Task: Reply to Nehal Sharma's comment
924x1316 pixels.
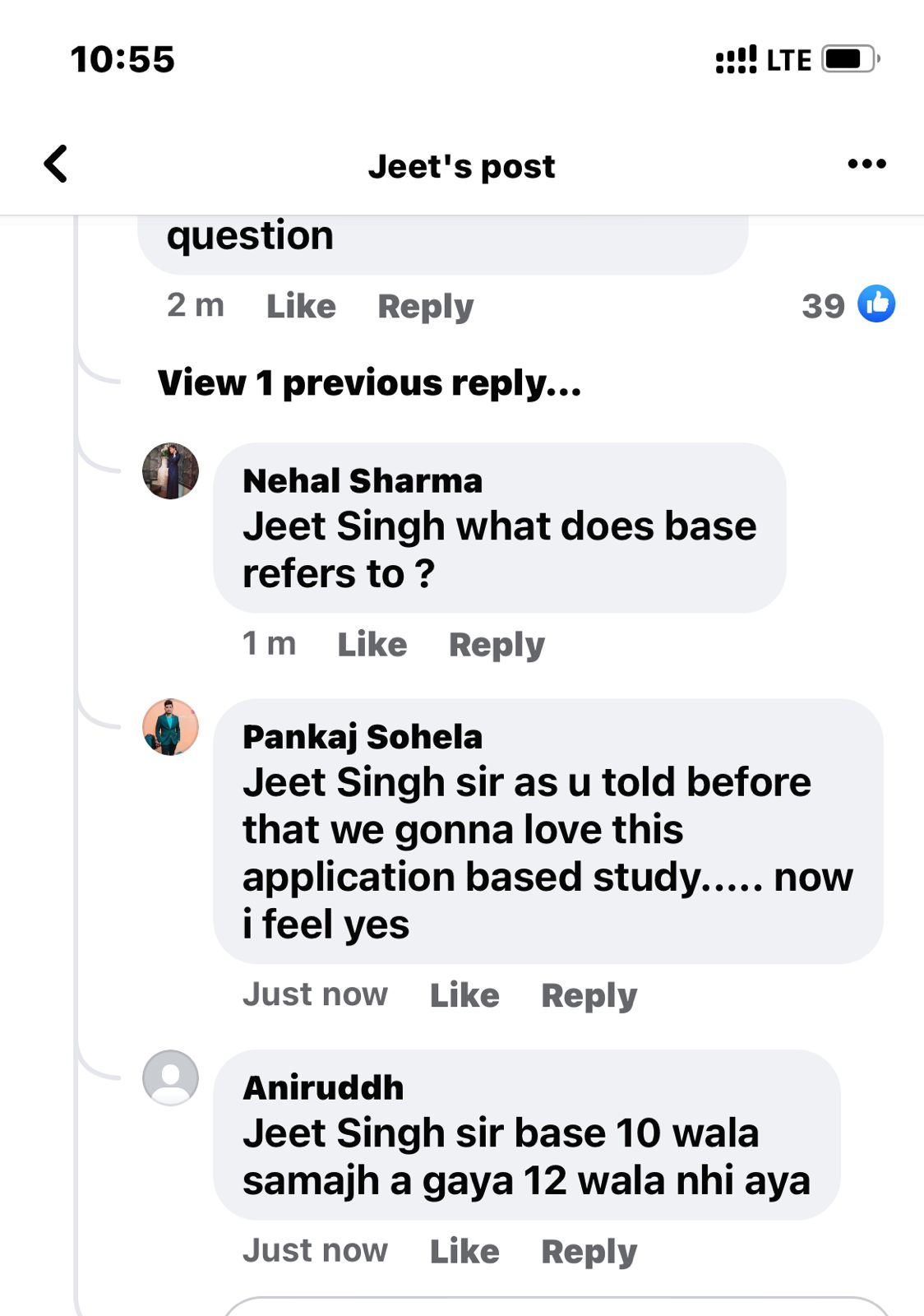Action: point(497,644)
